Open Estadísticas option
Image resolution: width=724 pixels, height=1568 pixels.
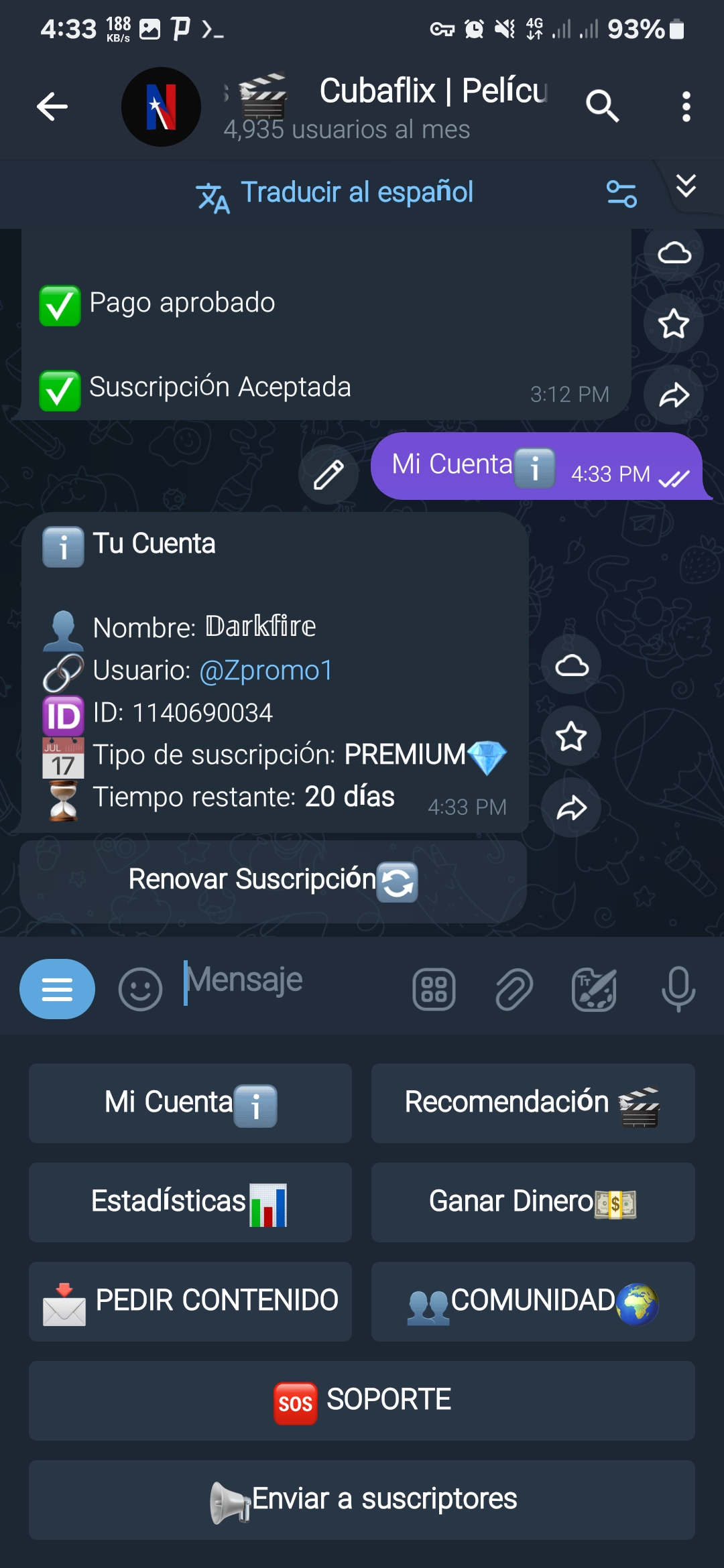[190, 1202]
